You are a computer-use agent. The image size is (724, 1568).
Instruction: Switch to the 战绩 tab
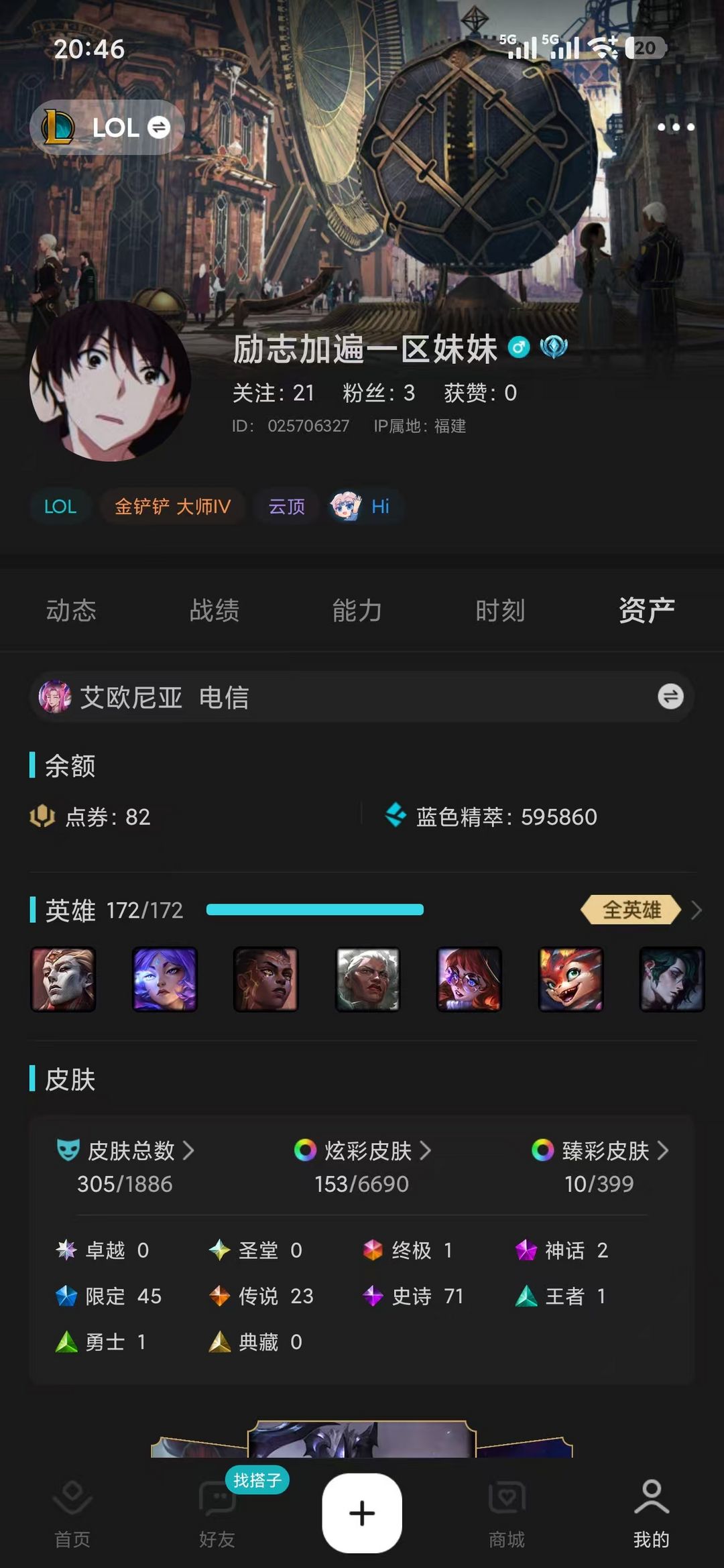point(214,611)
